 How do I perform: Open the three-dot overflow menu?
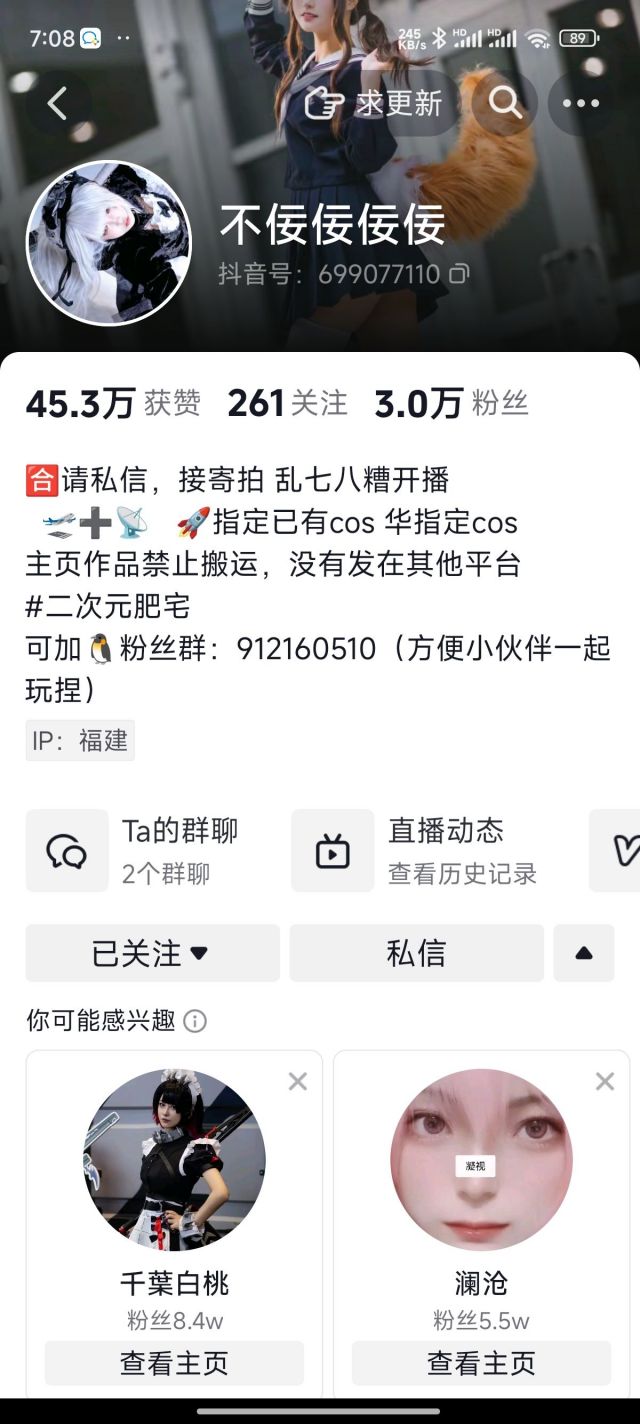(580, 104)
